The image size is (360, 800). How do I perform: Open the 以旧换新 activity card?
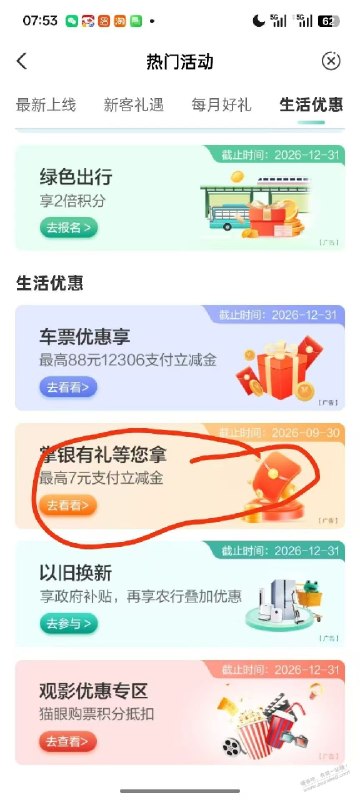click(180, 594)
